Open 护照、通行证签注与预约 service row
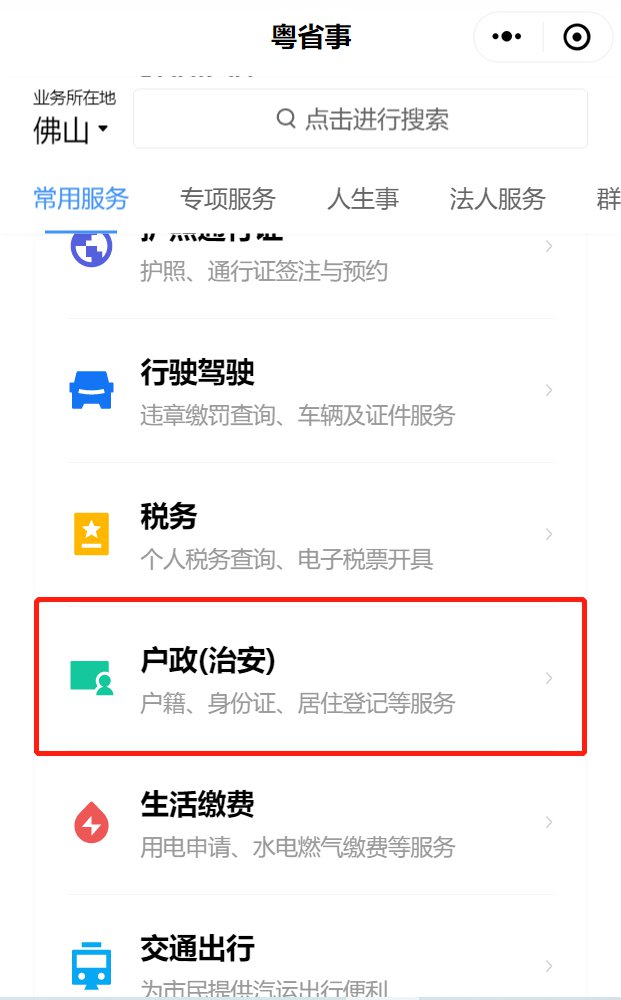The width and height of the screenshot is (621, 1000). tap(310, 265)
